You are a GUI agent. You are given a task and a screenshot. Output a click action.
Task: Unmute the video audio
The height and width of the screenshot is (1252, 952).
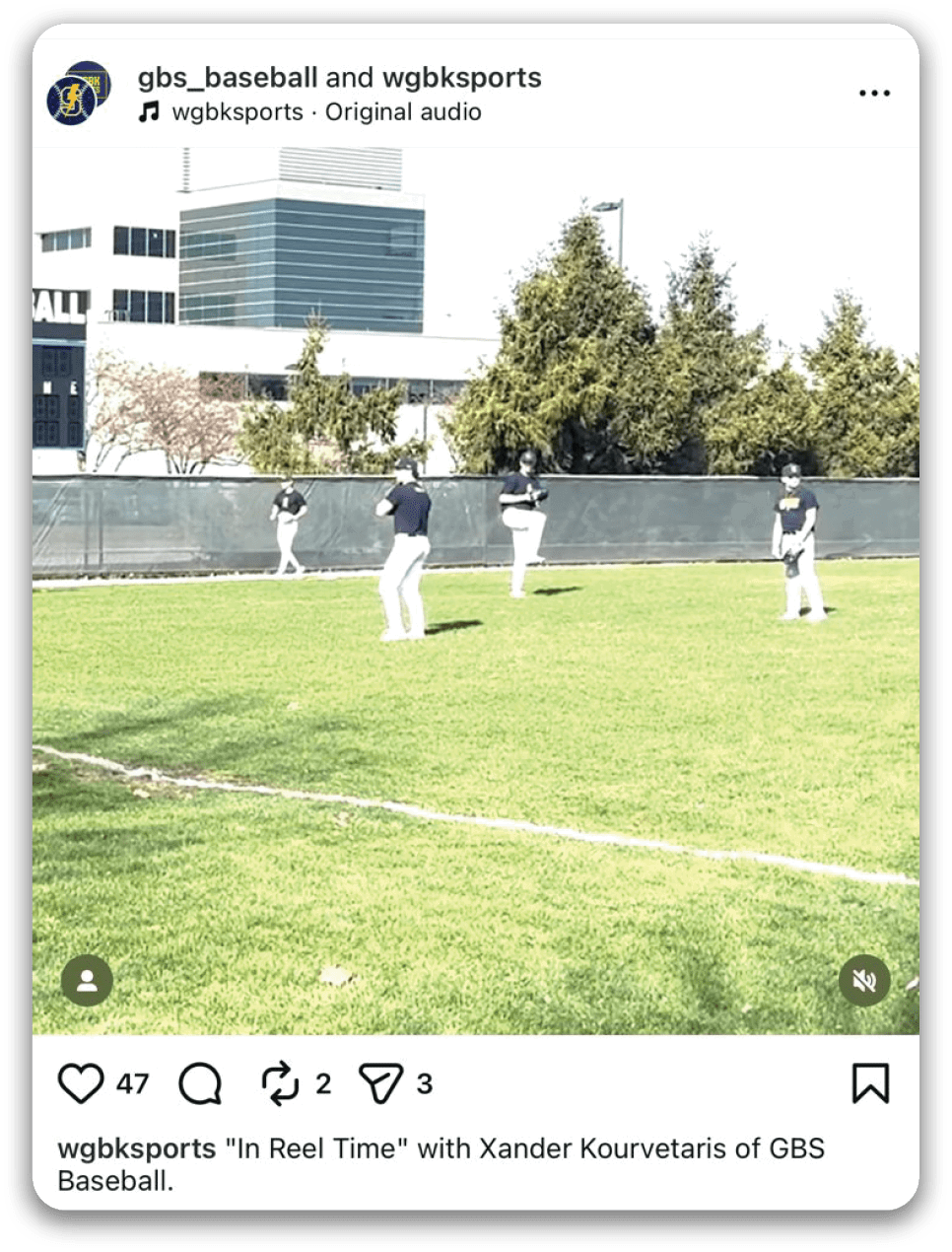pyautogui.click(x=864, y=980)
